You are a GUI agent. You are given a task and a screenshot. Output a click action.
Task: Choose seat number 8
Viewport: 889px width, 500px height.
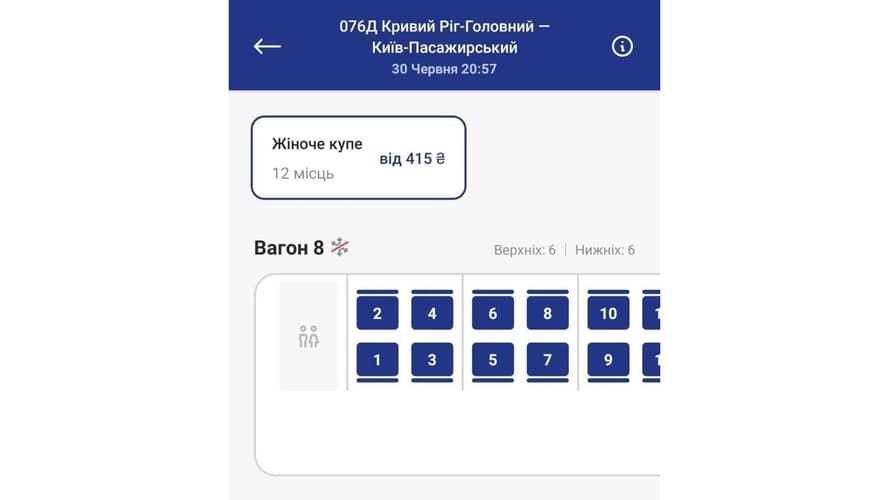point(547,313)
